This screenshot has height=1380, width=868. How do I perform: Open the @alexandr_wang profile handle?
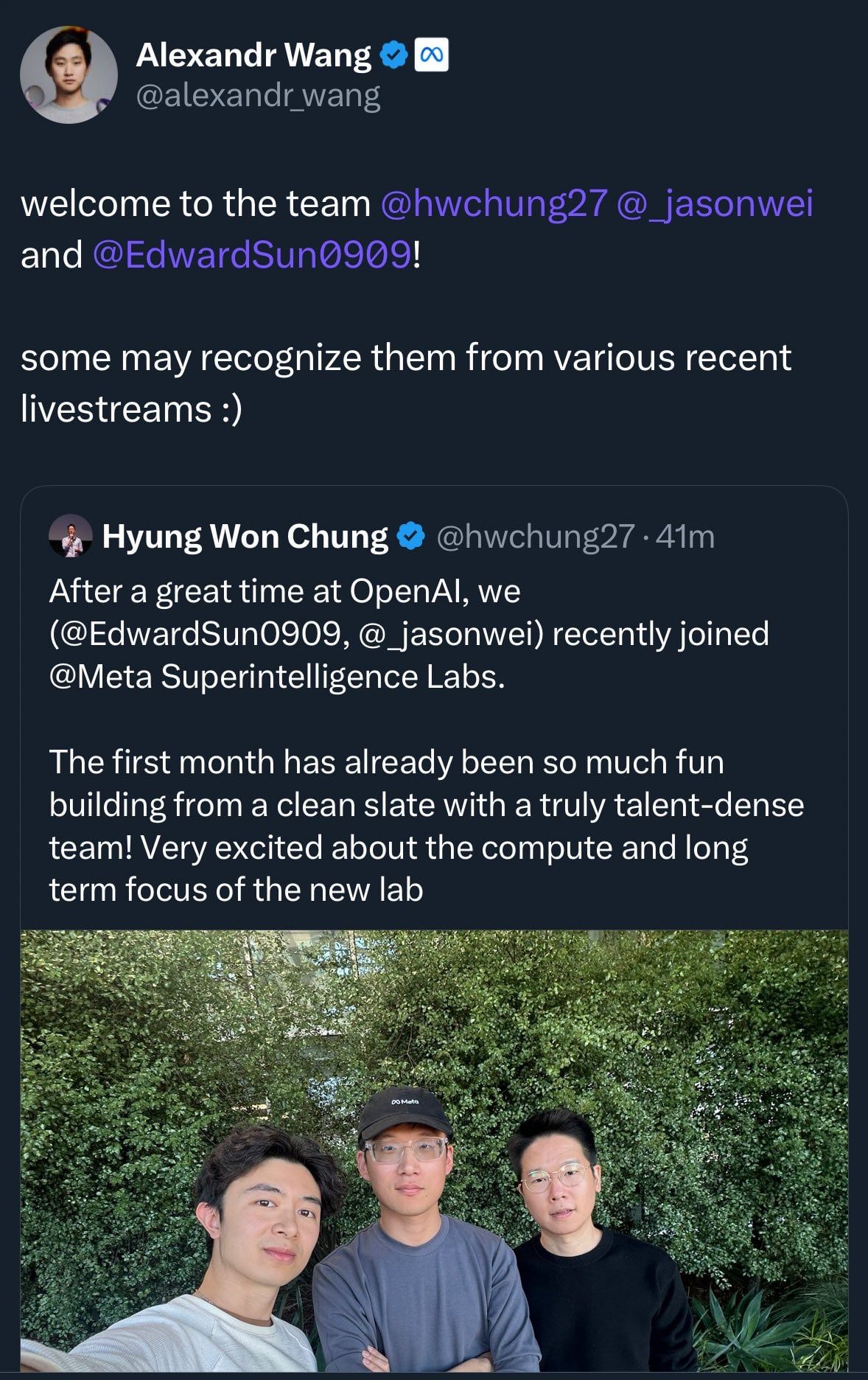[258, 96]
